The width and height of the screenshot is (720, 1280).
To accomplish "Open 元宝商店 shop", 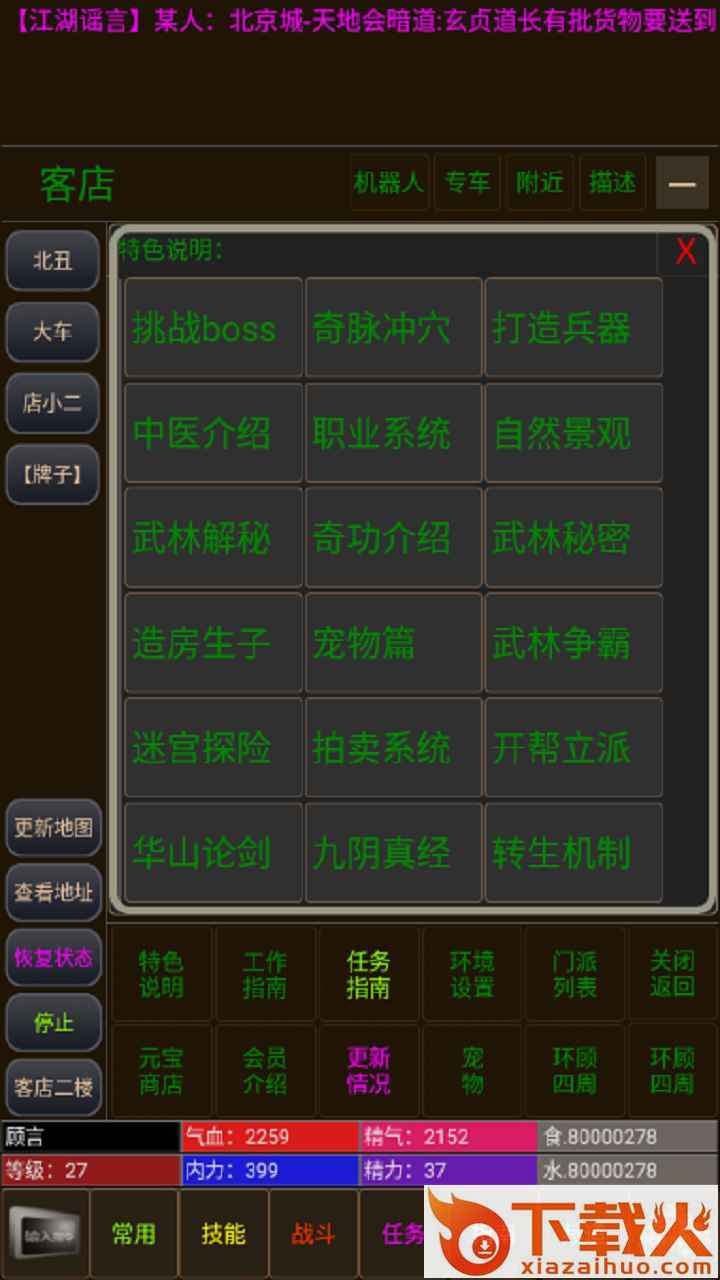I will (161, 1071).
